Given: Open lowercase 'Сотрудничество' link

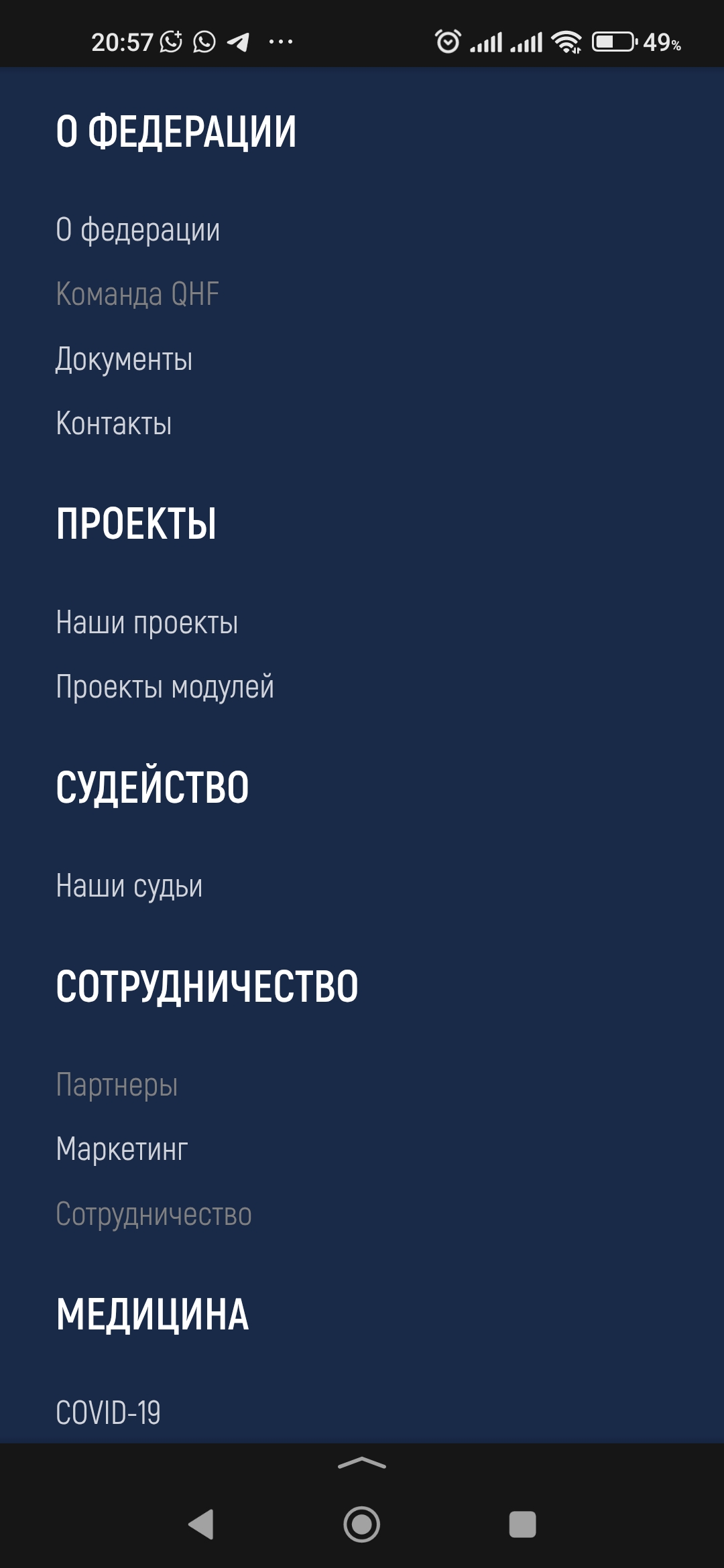Looking at the screenshot, I should 154,1214.
